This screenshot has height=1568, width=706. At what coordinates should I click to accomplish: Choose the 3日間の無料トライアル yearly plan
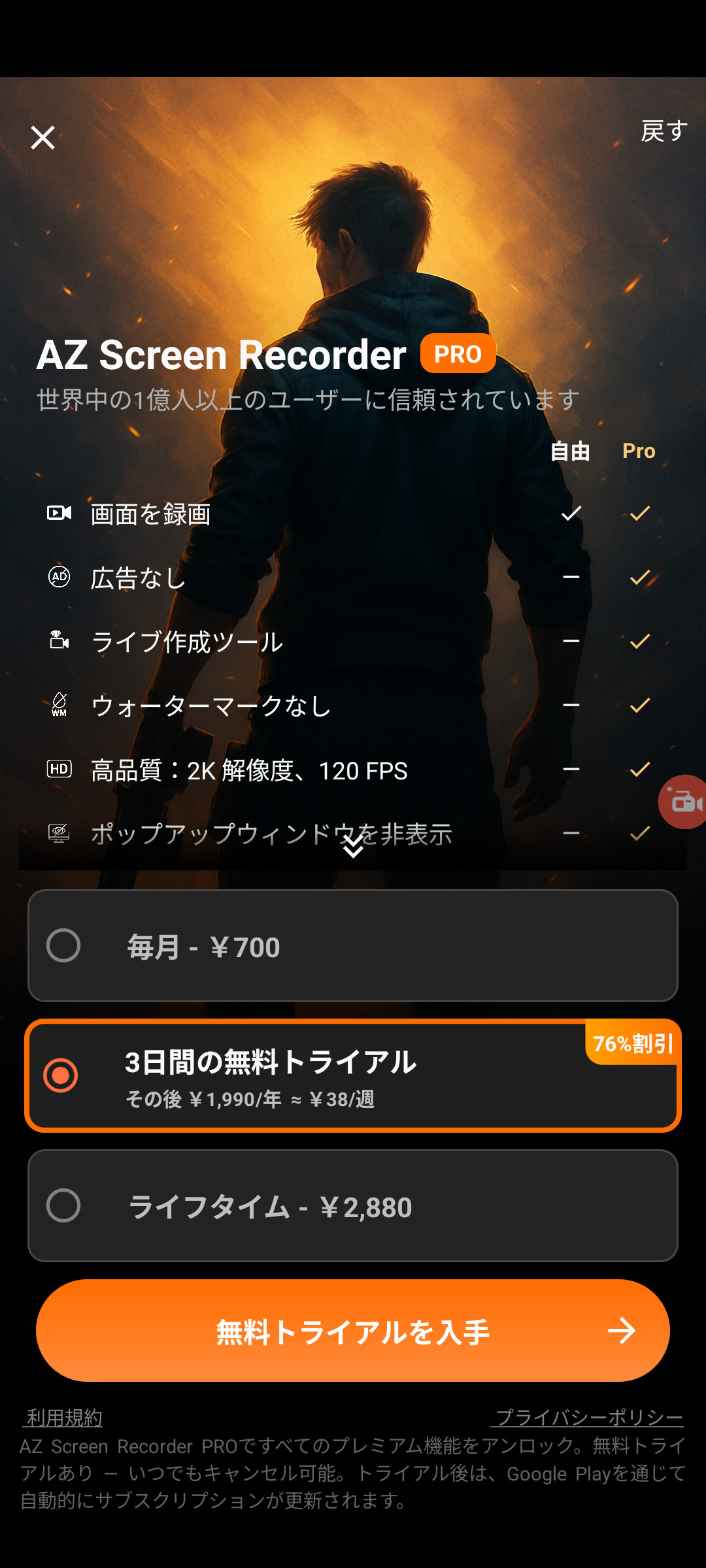point(353,1075)
